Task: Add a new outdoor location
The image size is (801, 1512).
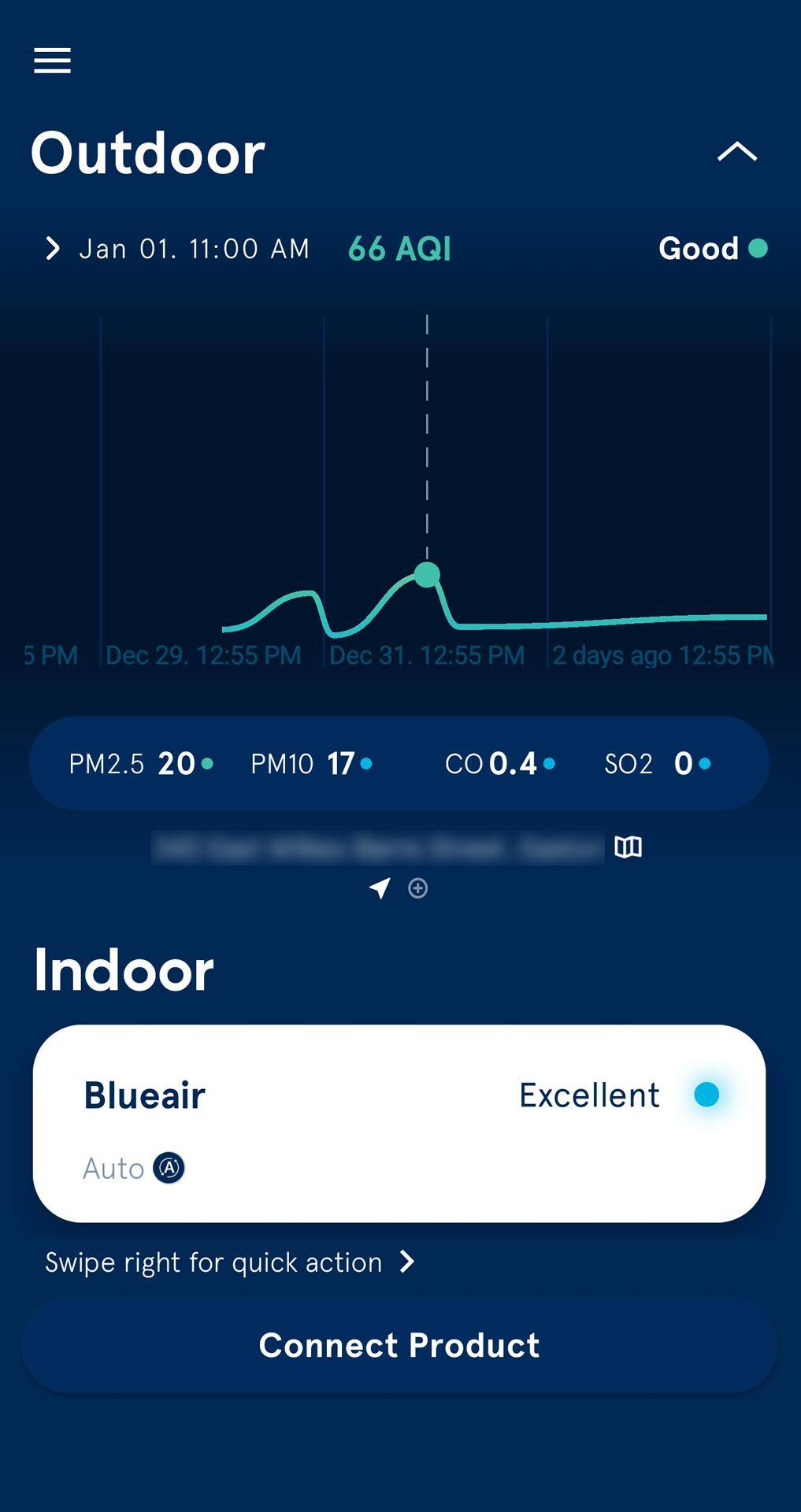Action: 418,888
